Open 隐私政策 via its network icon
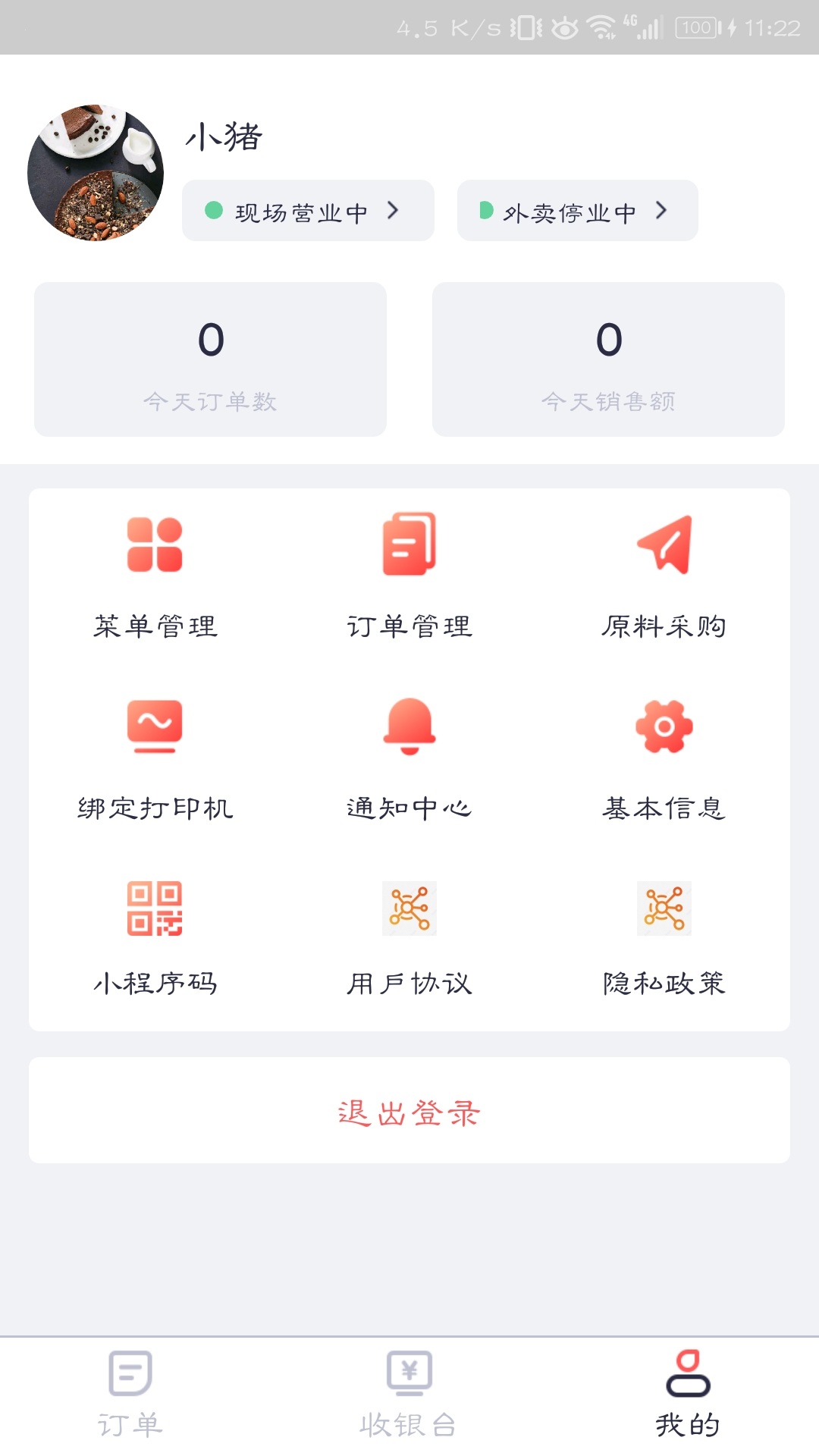This screenshot has width=819, height=1456. coord(664,908)
